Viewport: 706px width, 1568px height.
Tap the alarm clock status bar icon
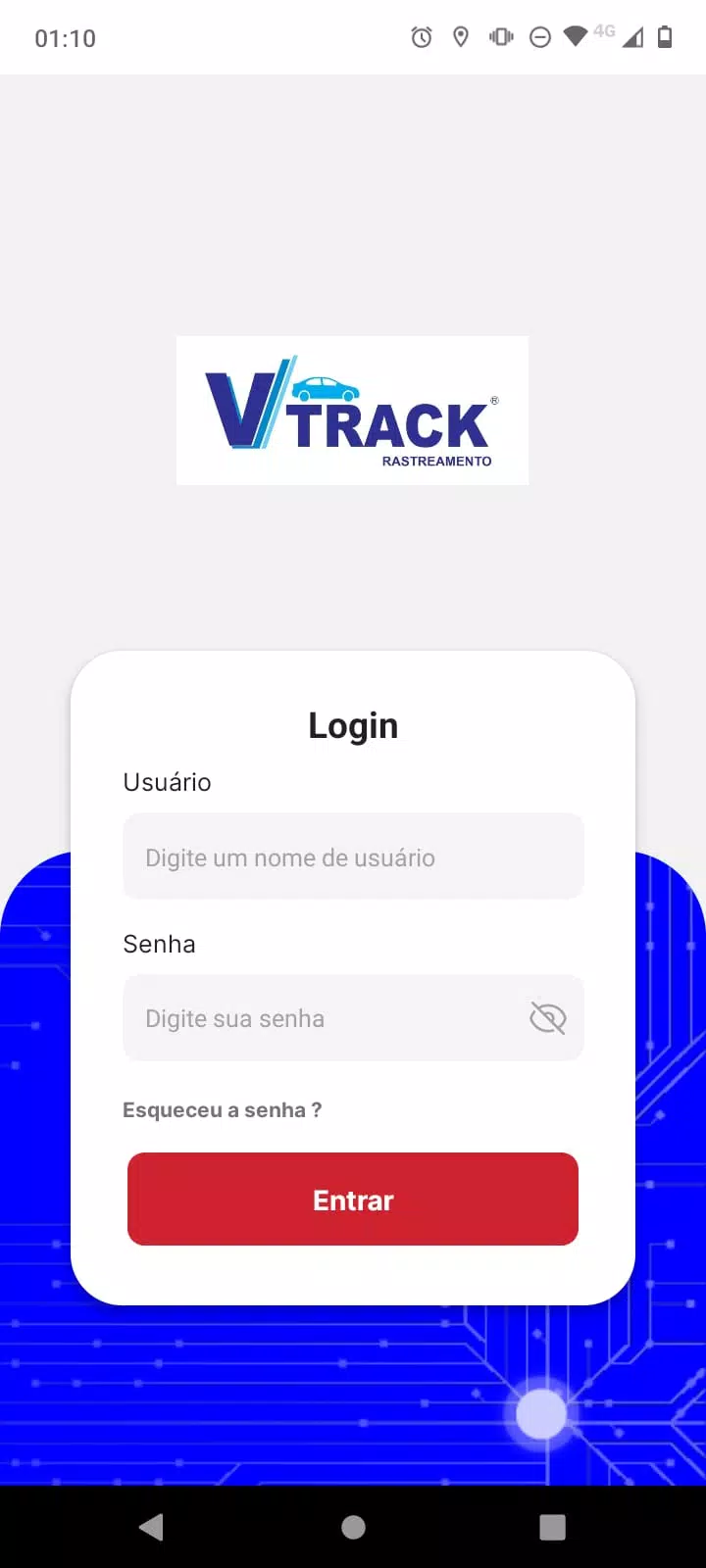click(x=421, y=37)
